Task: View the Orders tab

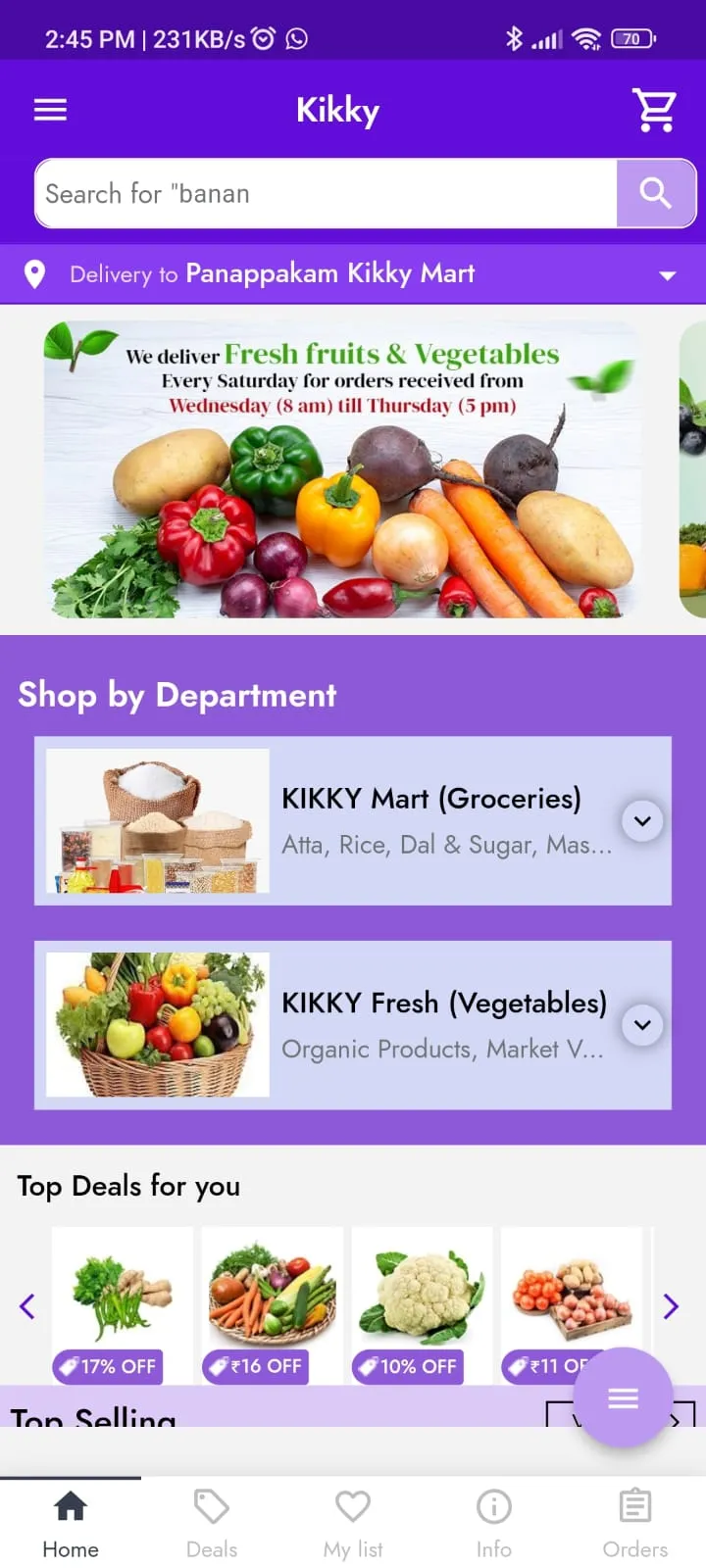Action: [x=635, y=1523]
